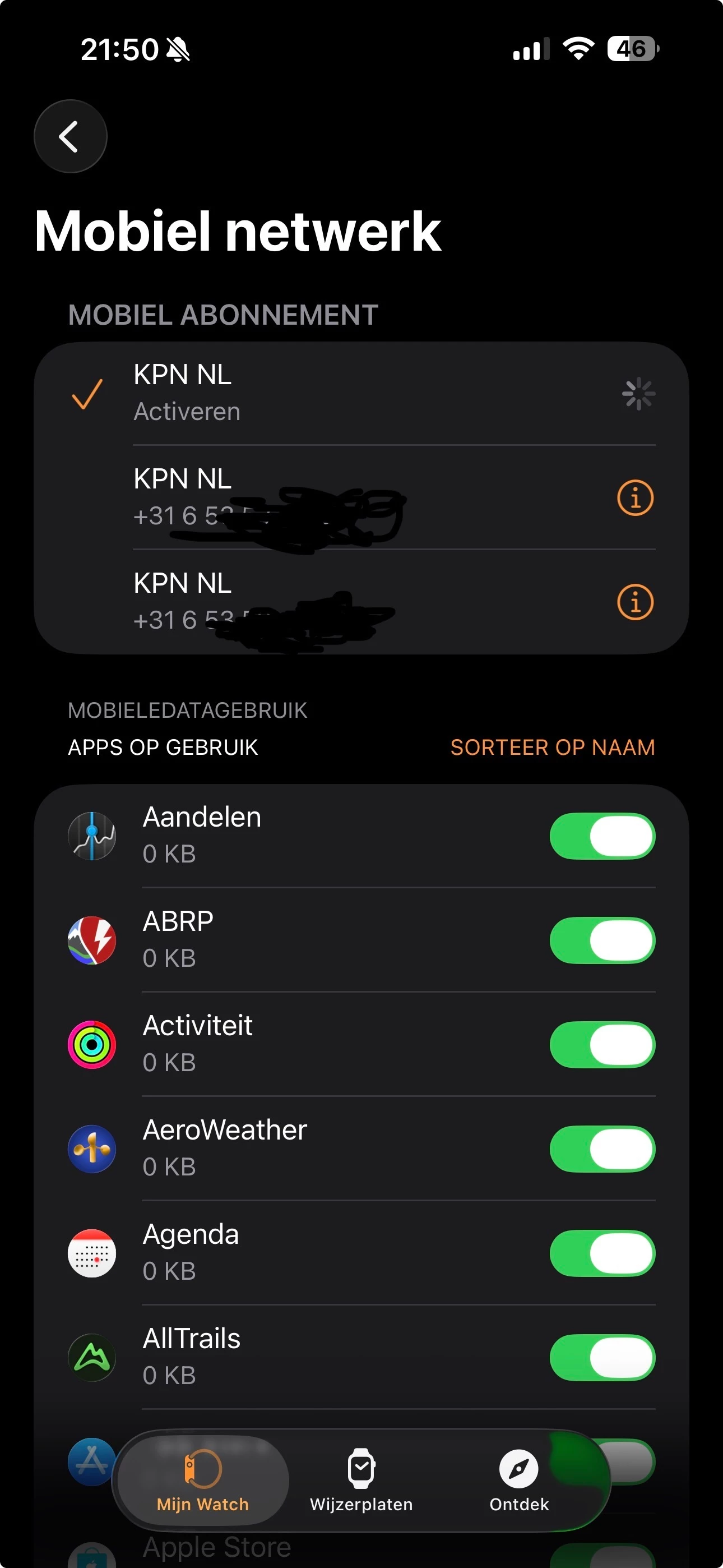This screenshot has height=1568, width=723.
Task: Open info for KPN NL +31 6 53 number
Action: (x=635, y=602)
